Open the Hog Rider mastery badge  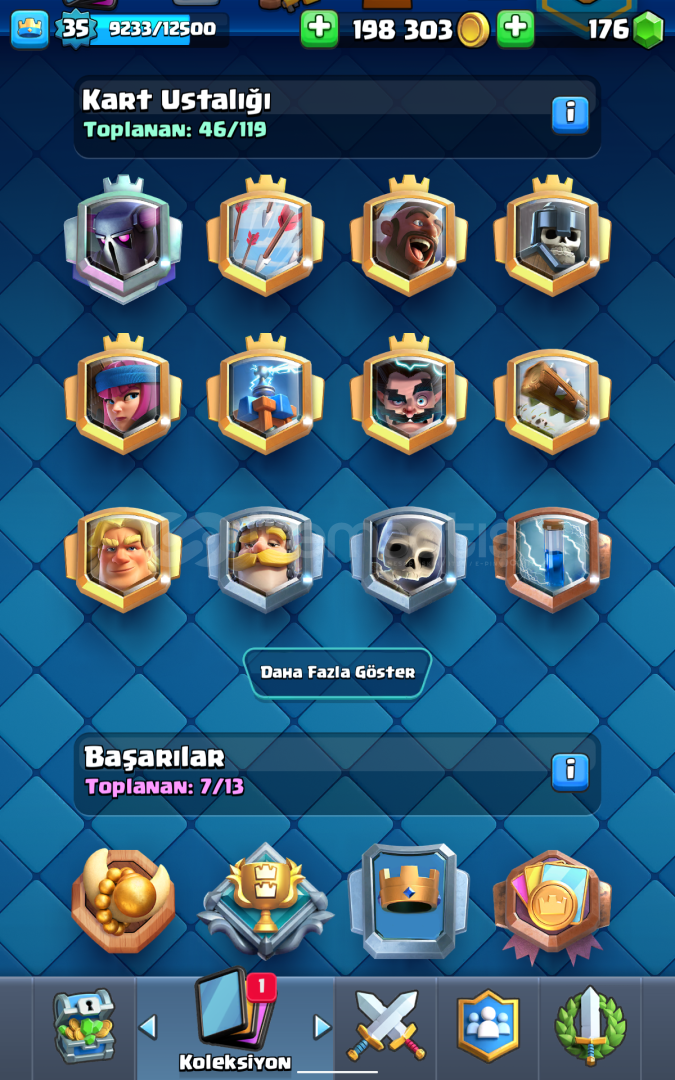(409, 236)
